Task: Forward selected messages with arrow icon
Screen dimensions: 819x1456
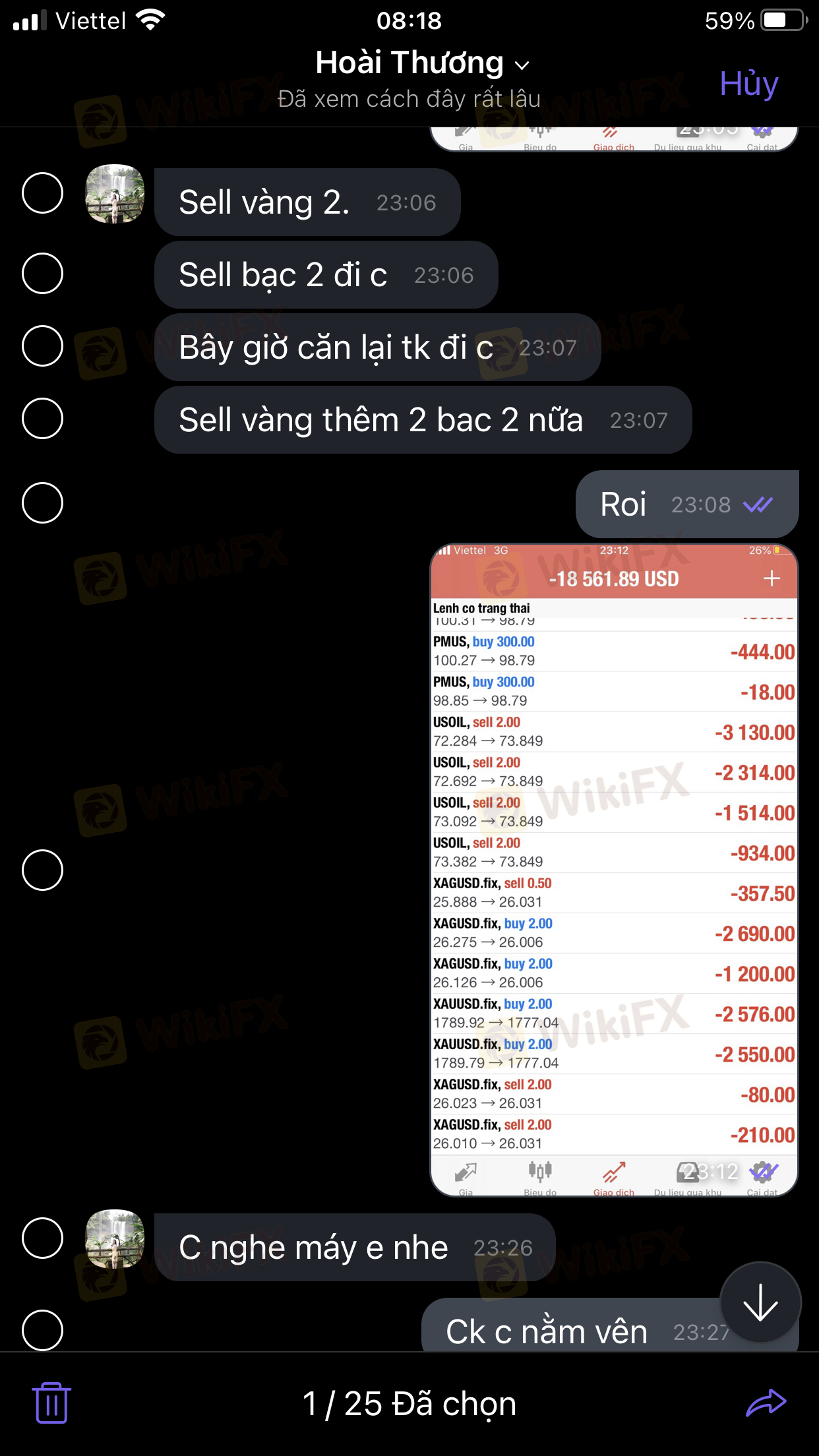Action: [x=766, y=1403]
